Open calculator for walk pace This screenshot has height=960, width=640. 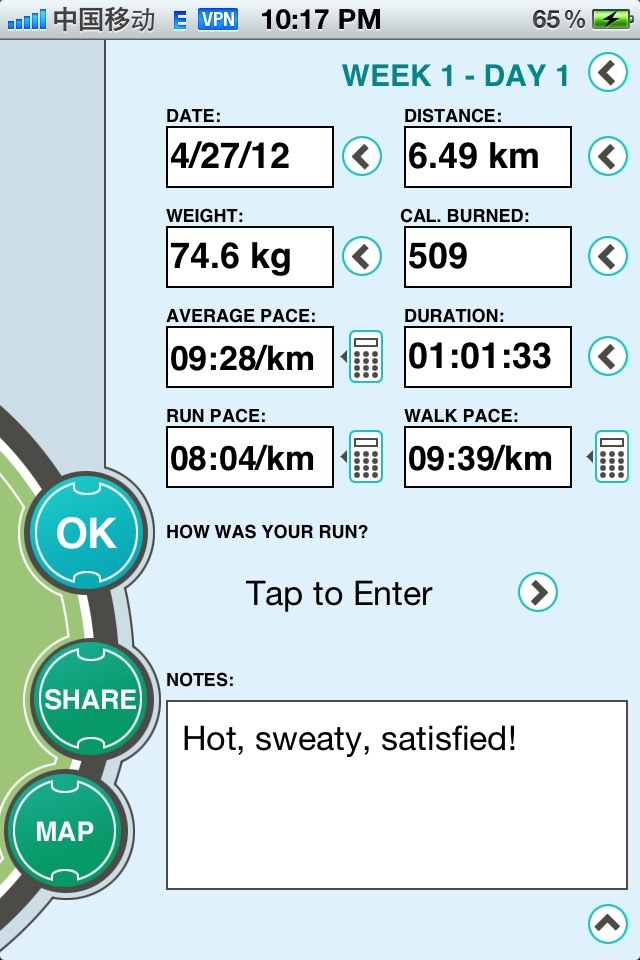(x=610, y=457)
